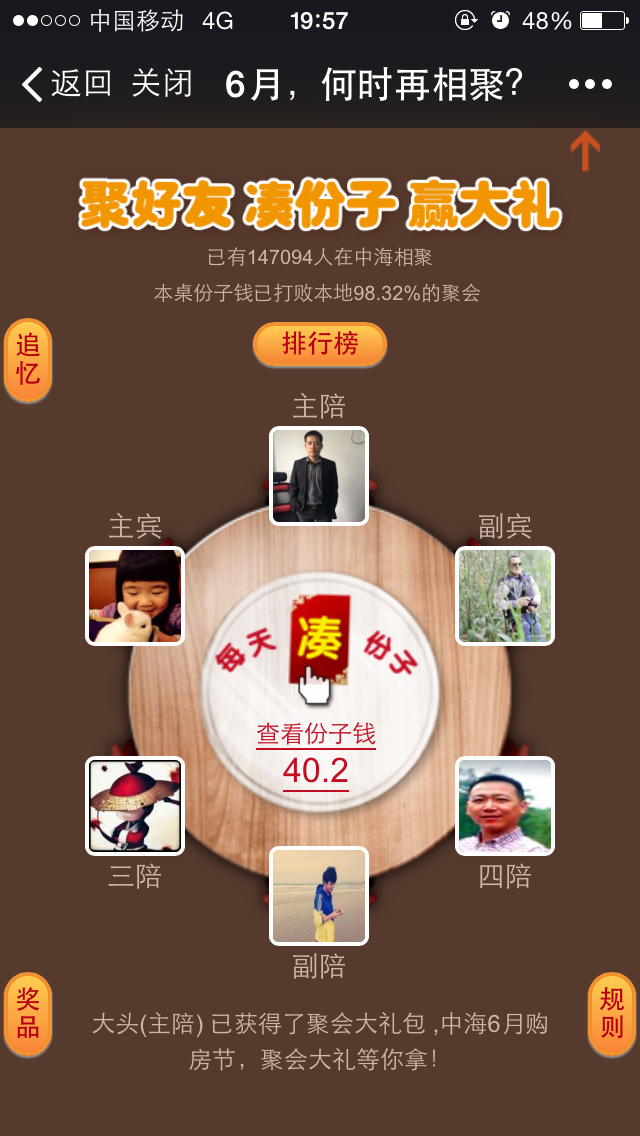Viewport: 640px width, 1136px height.
Task: Tap the 主宾 avatar photo
Action: pyautogui.click(x=135, y=596)
